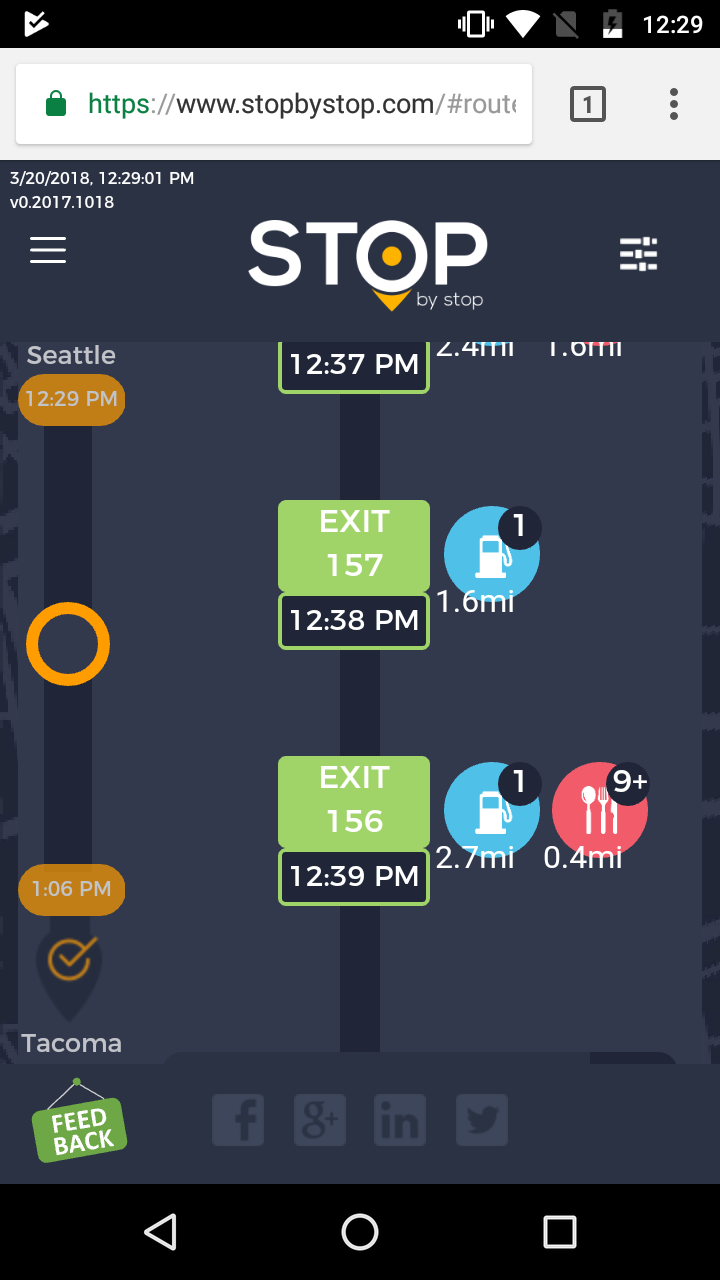Open the browser tab switcher
This screenshot has width=720, height=1280.
pos(588,104)
